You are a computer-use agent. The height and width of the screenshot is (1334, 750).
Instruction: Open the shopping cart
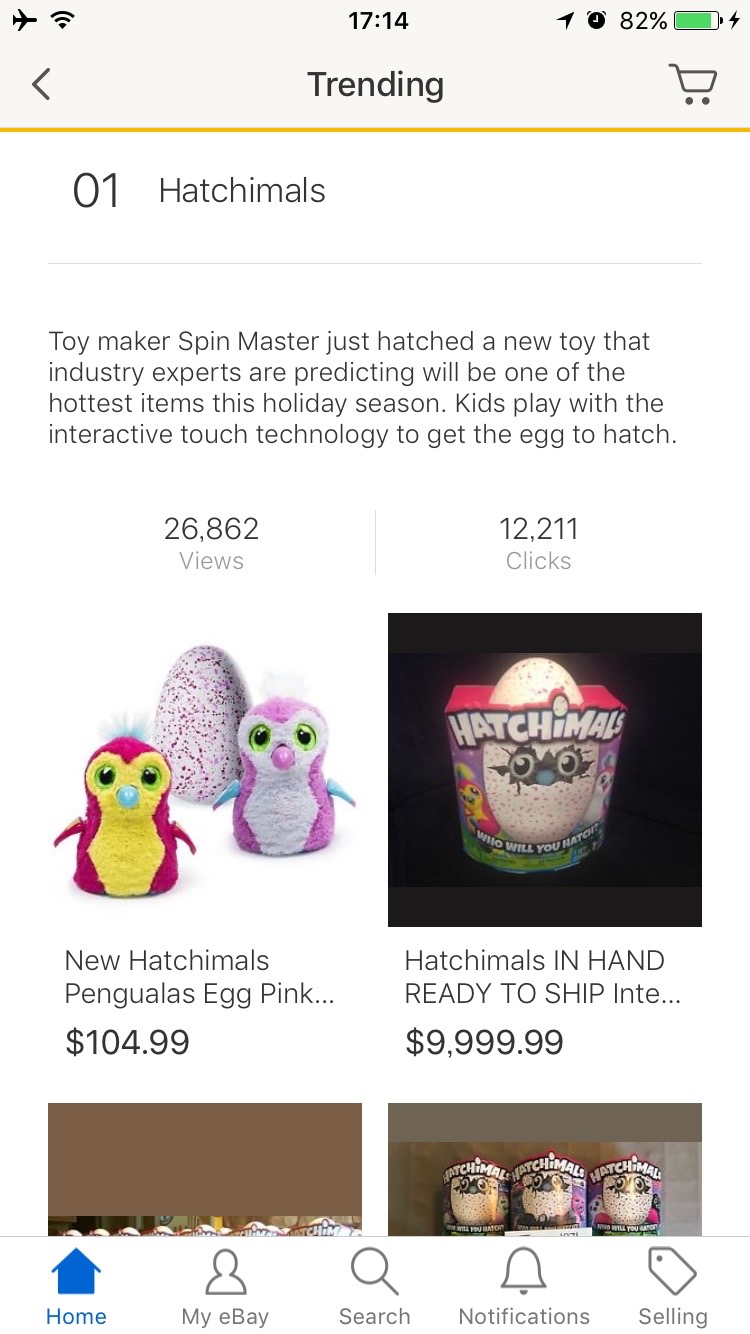click(x=693, y=84)
